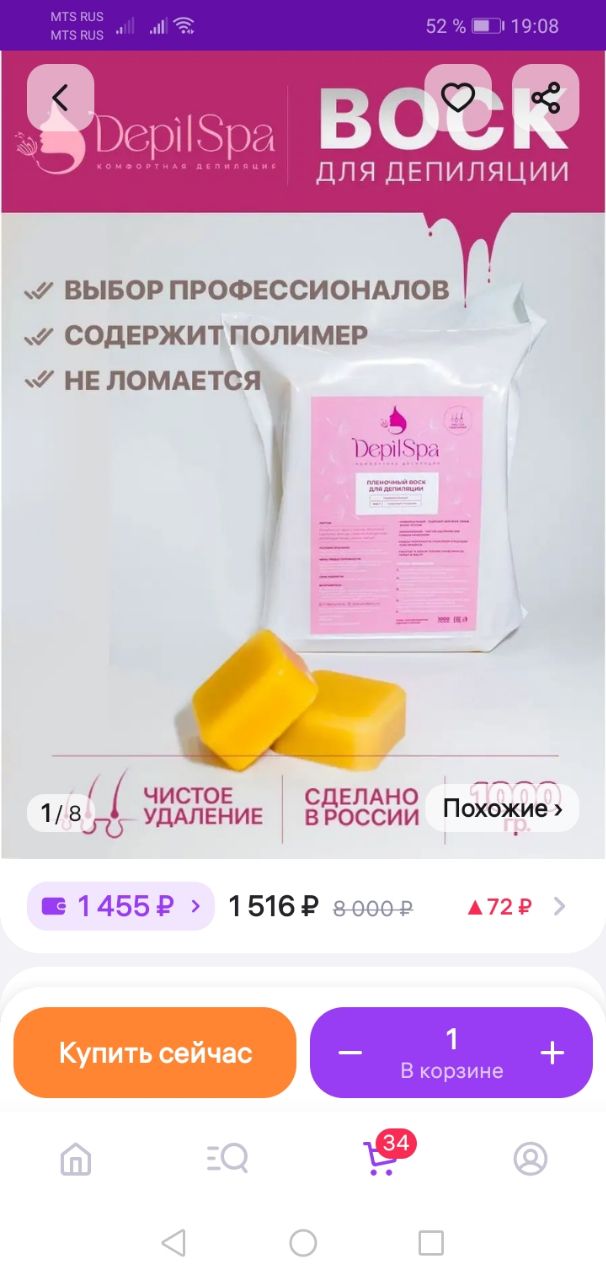This screenshot has height=1280, width=606.
Task: Go to the home tab
Action: click(x=76, y=1159)
